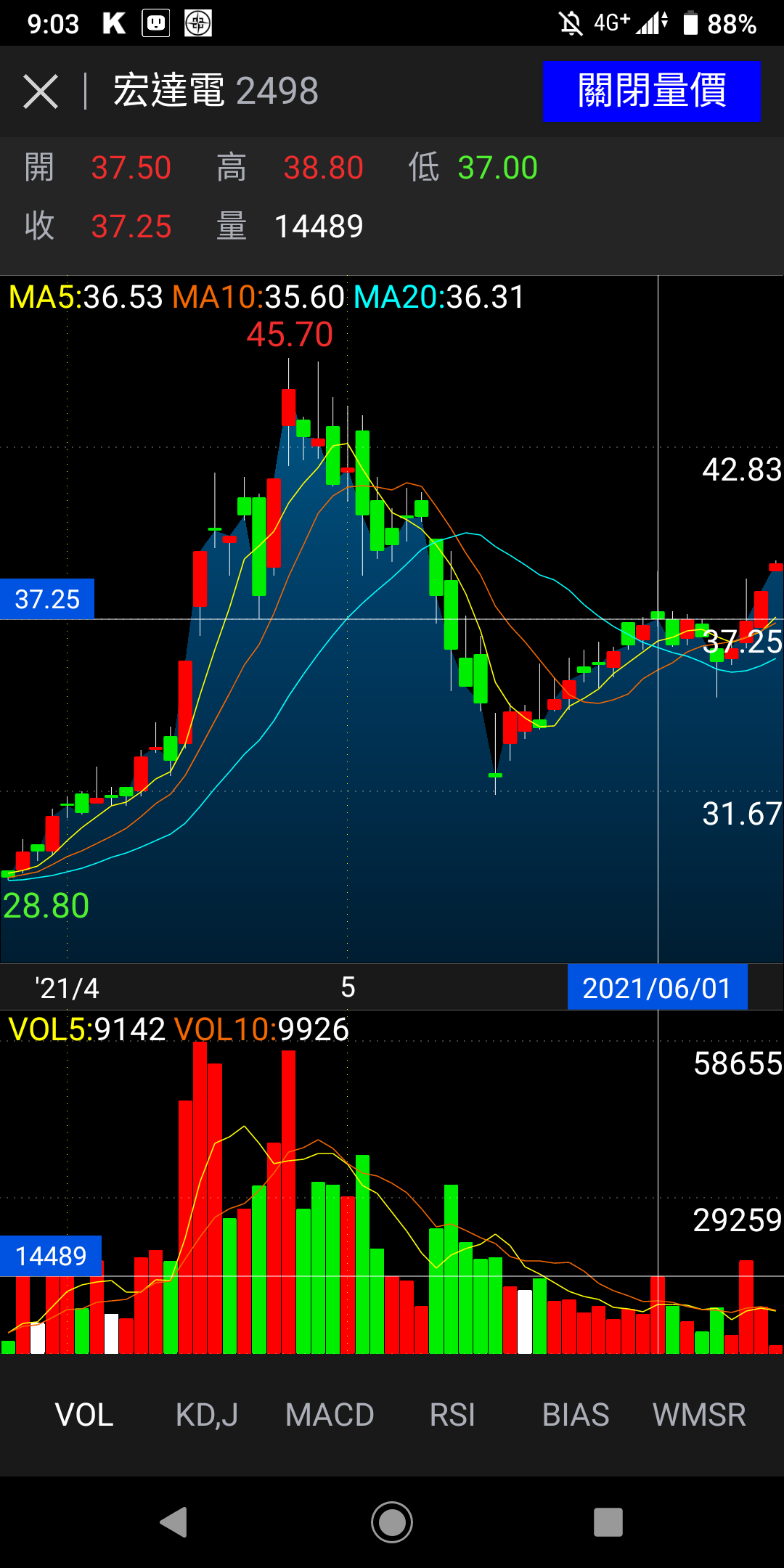Image resolution: width=784 pixels, height=1568 pixels.
Task: Return to the home screen
Action: pyautogui.click(x=392, y=1522)
